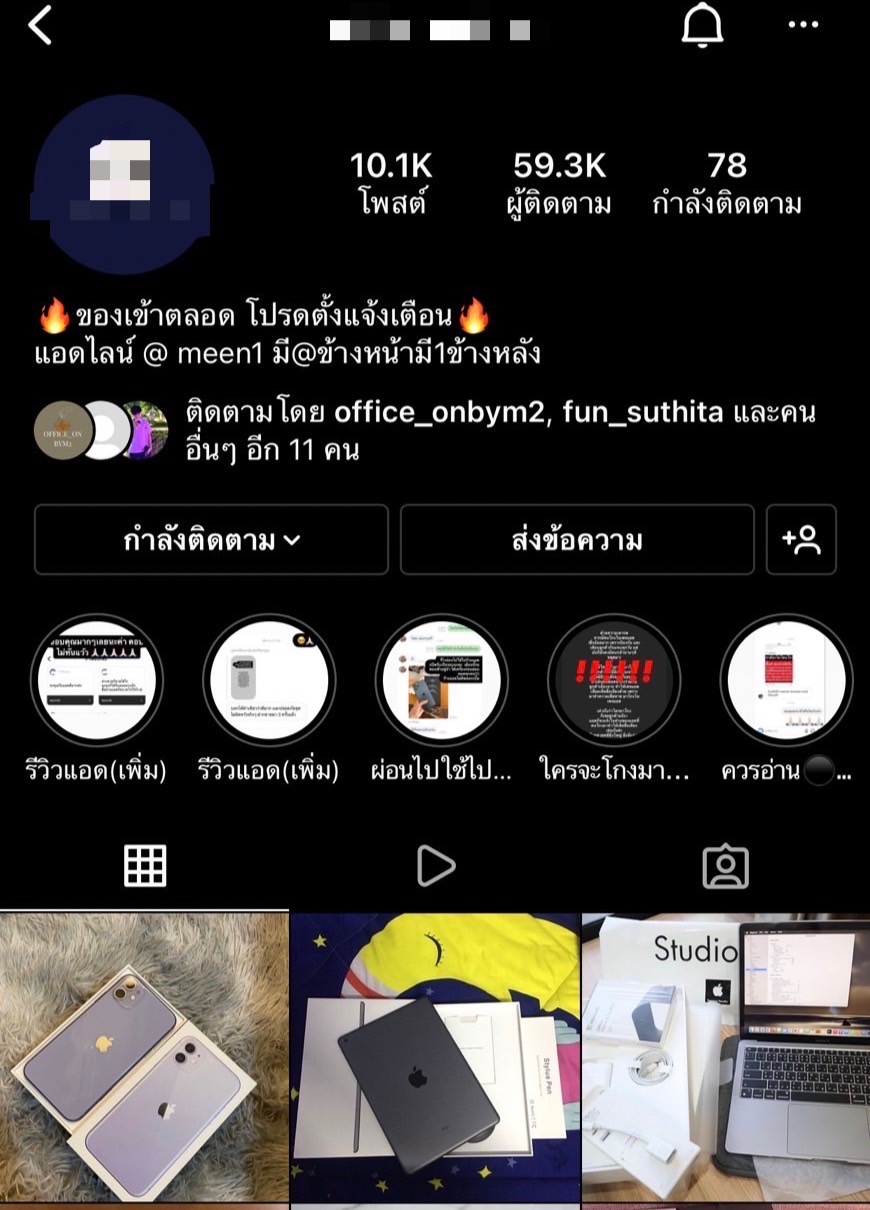Open the ใครจะโกงมา story highlight
The width and height of the screenshot is (870, 1210).
point(614,681)
